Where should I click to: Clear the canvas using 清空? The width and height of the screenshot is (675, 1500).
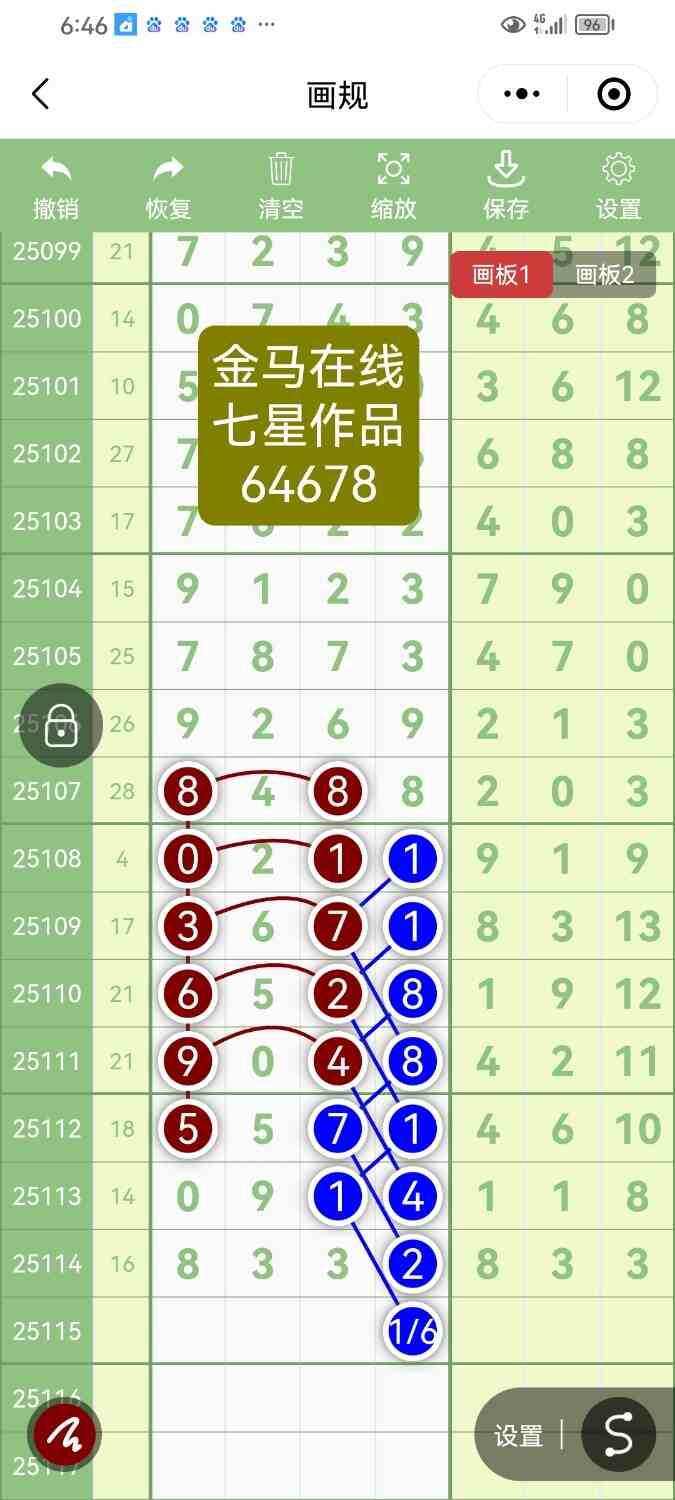point(281,186)
